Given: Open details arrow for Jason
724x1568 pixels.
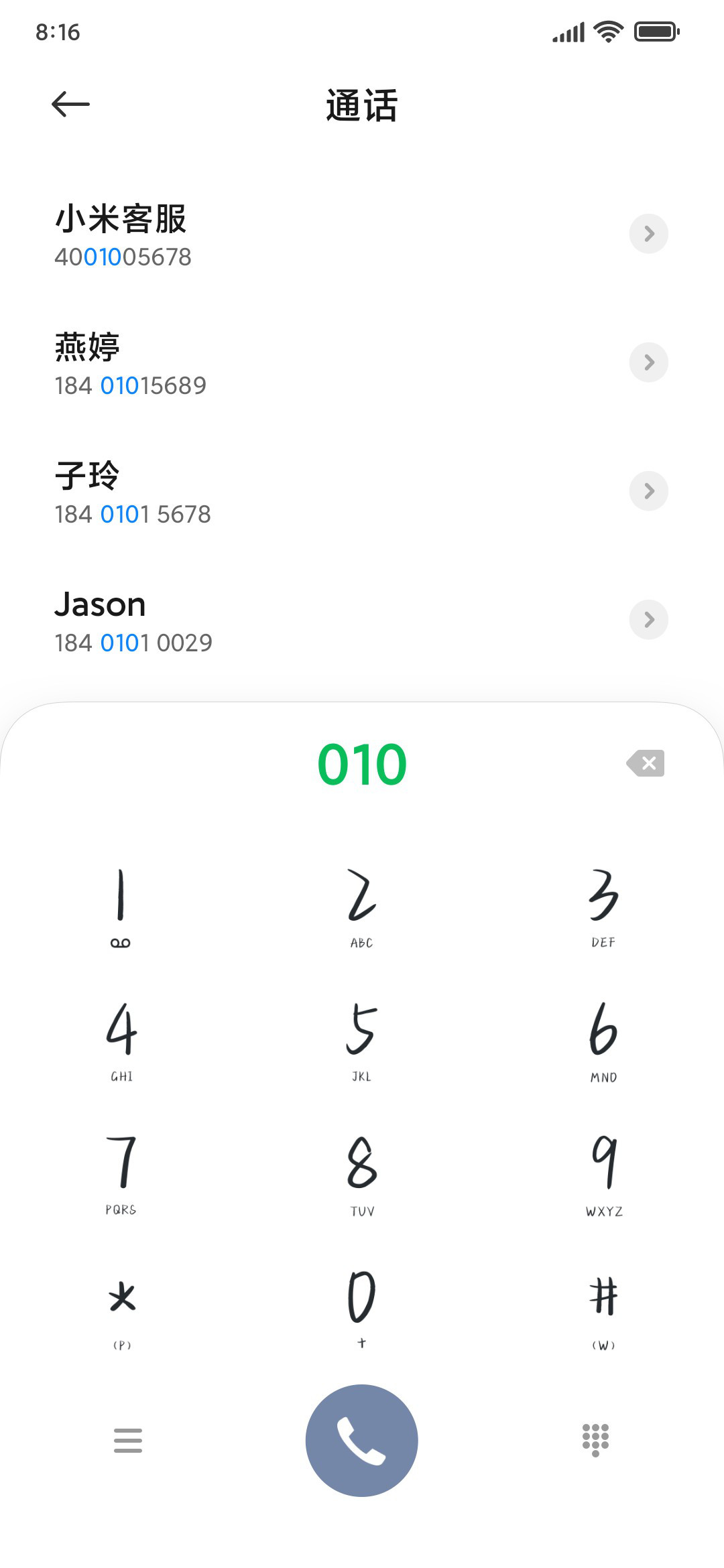Looking at the screenshot, I should click(648, 620).
